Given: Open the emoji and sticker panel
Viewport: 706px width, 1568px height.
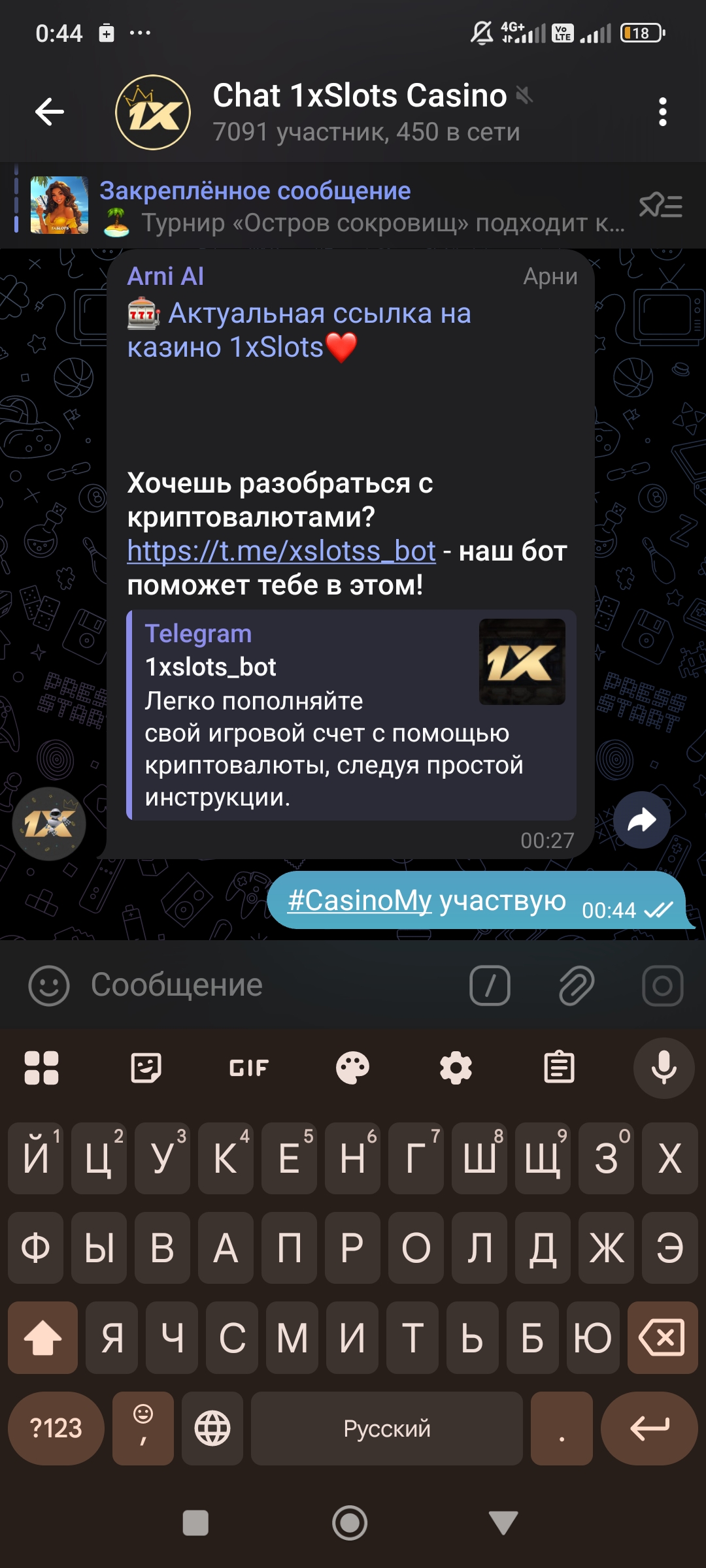Looking at the screenshot, I should click(49, 985).
